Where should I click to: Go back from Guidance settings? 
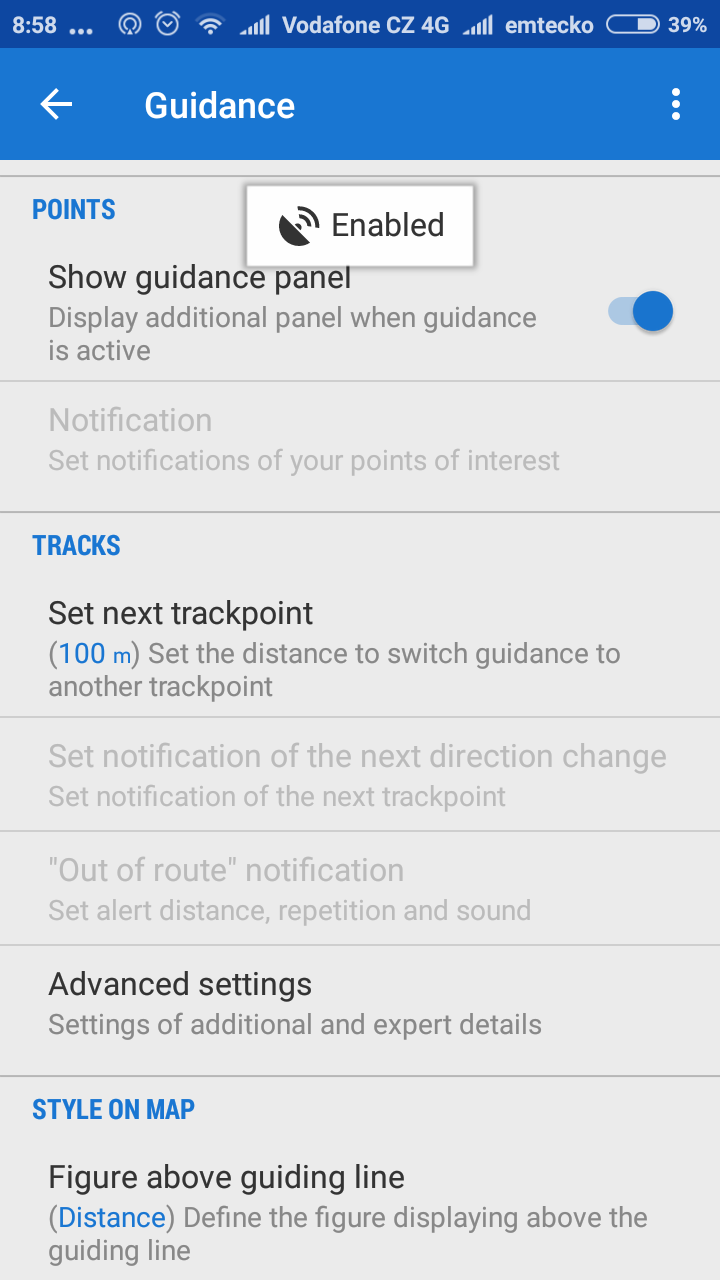pos(56,105)
